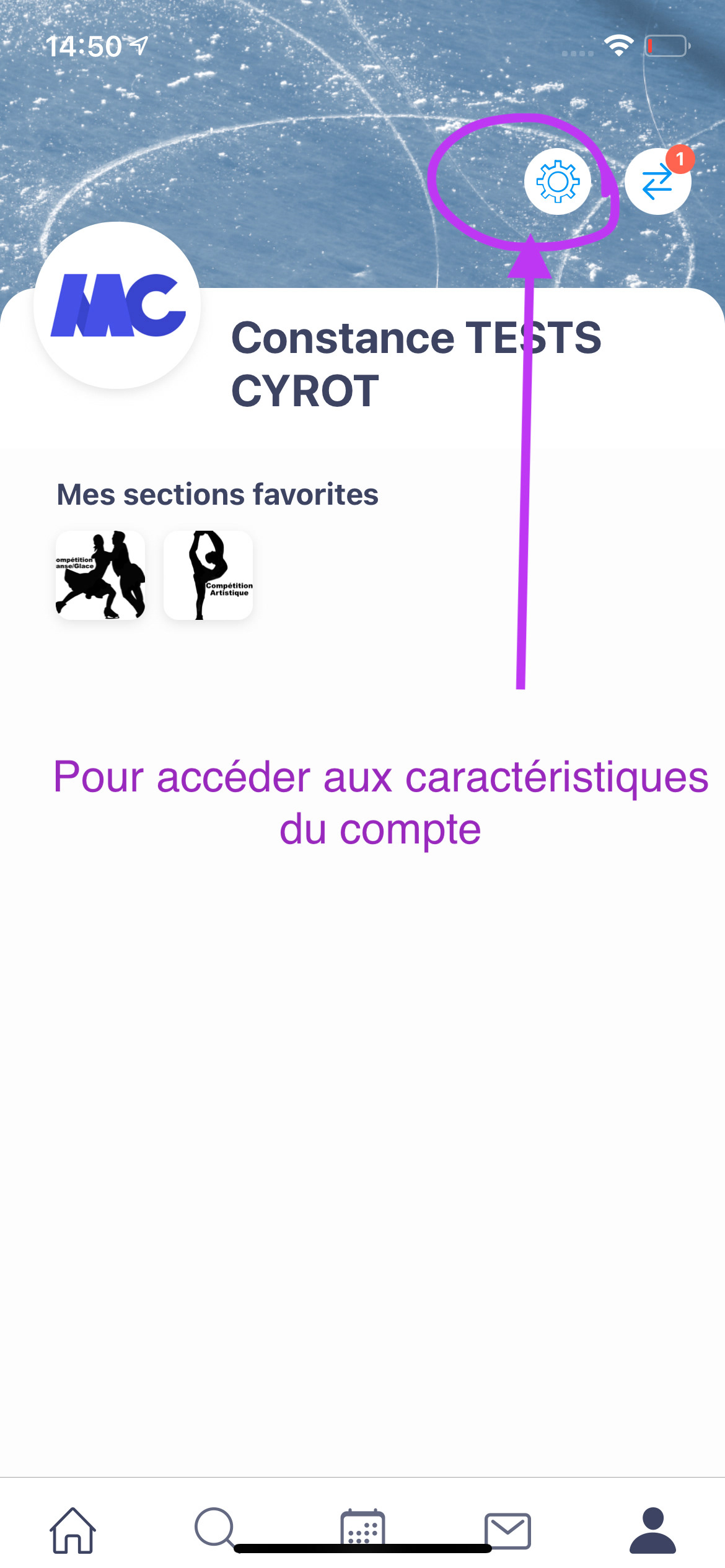
Task: Select the profile tab
Action: [x=652, y=1530]
